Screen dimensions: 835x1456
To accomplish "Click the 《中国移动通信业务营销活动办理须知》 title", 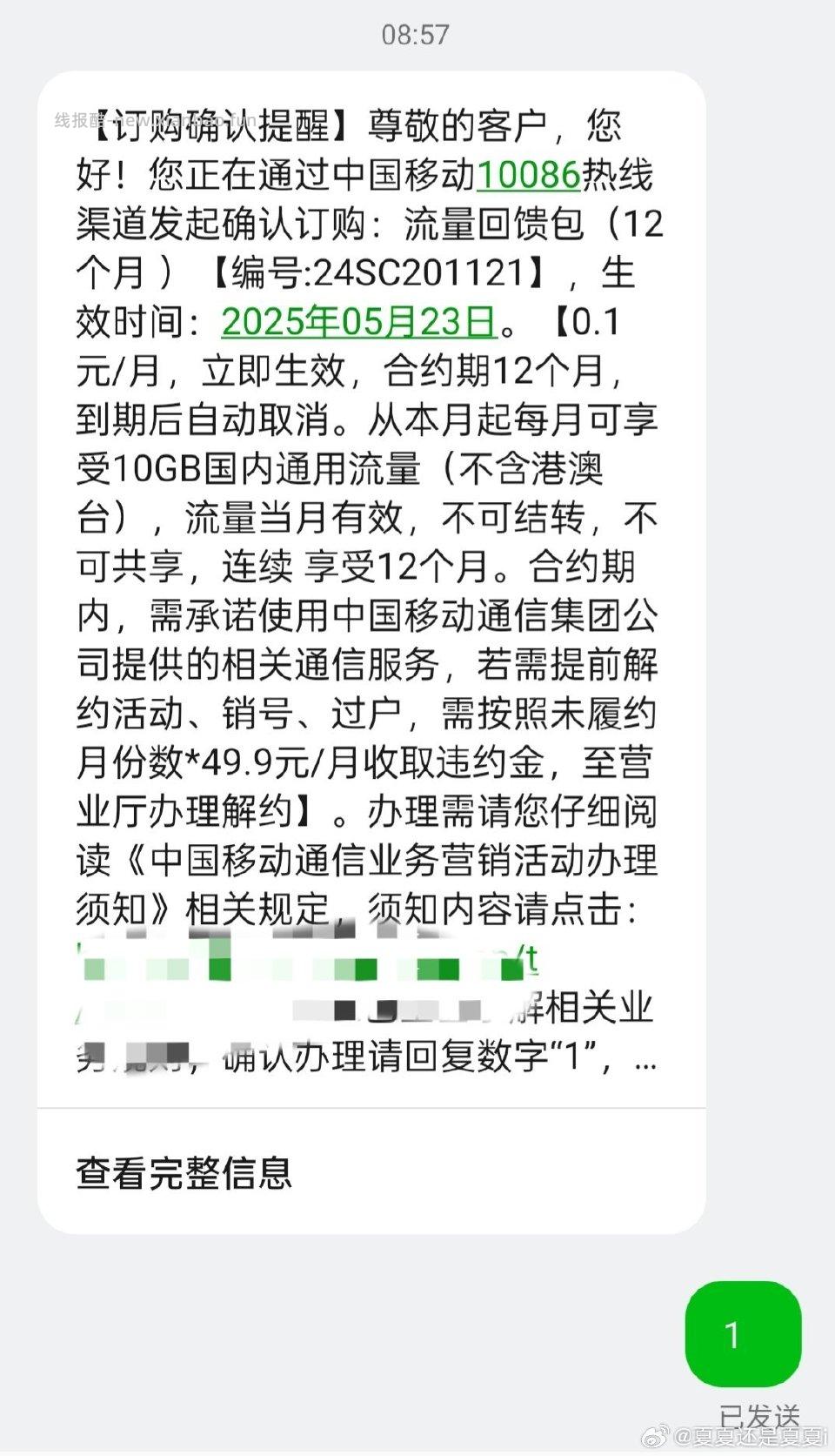I will click(365, 862).
